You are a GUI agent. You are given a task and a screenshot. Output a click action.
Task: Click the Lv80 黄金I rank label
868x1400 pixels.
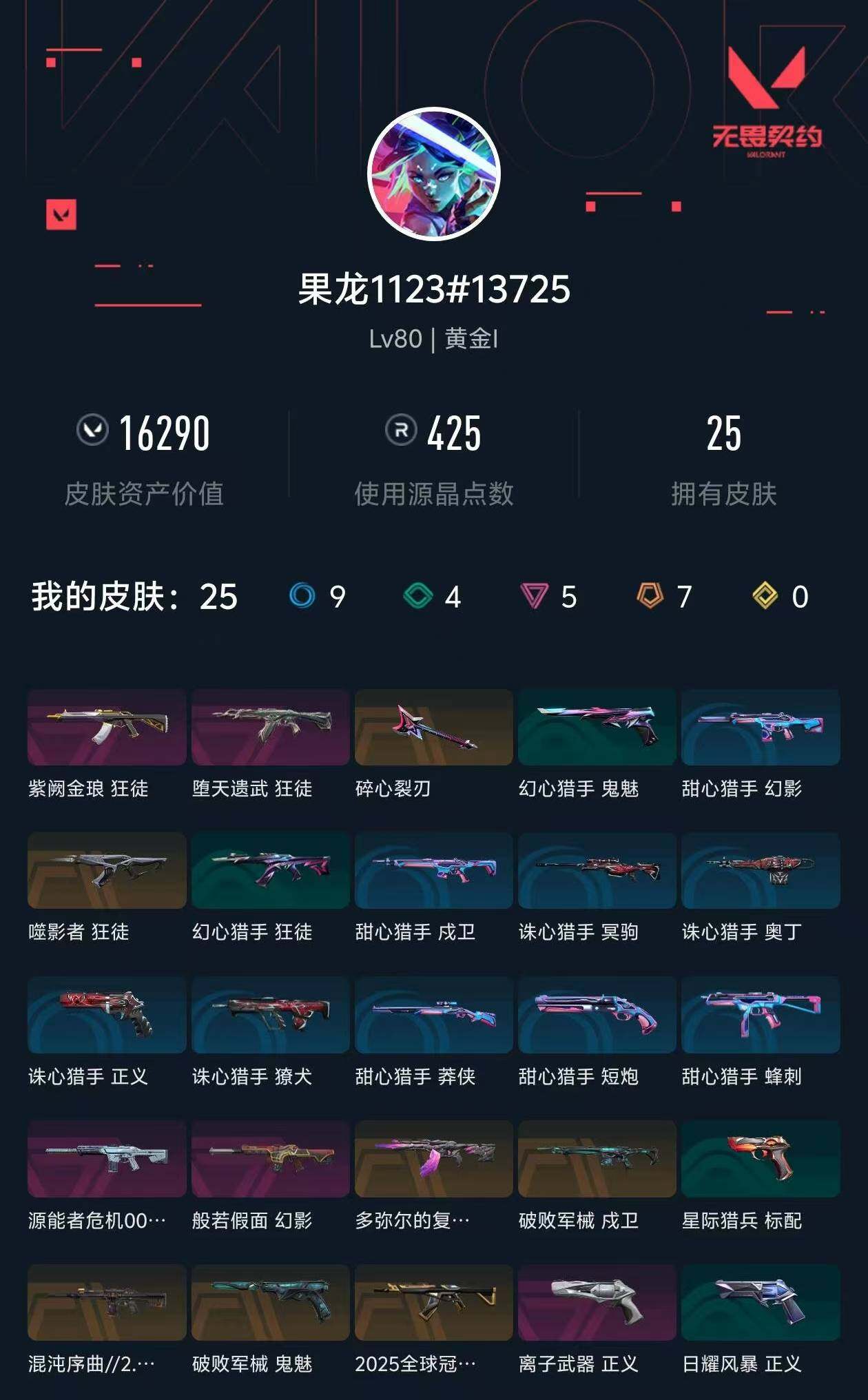coord(434,338)
